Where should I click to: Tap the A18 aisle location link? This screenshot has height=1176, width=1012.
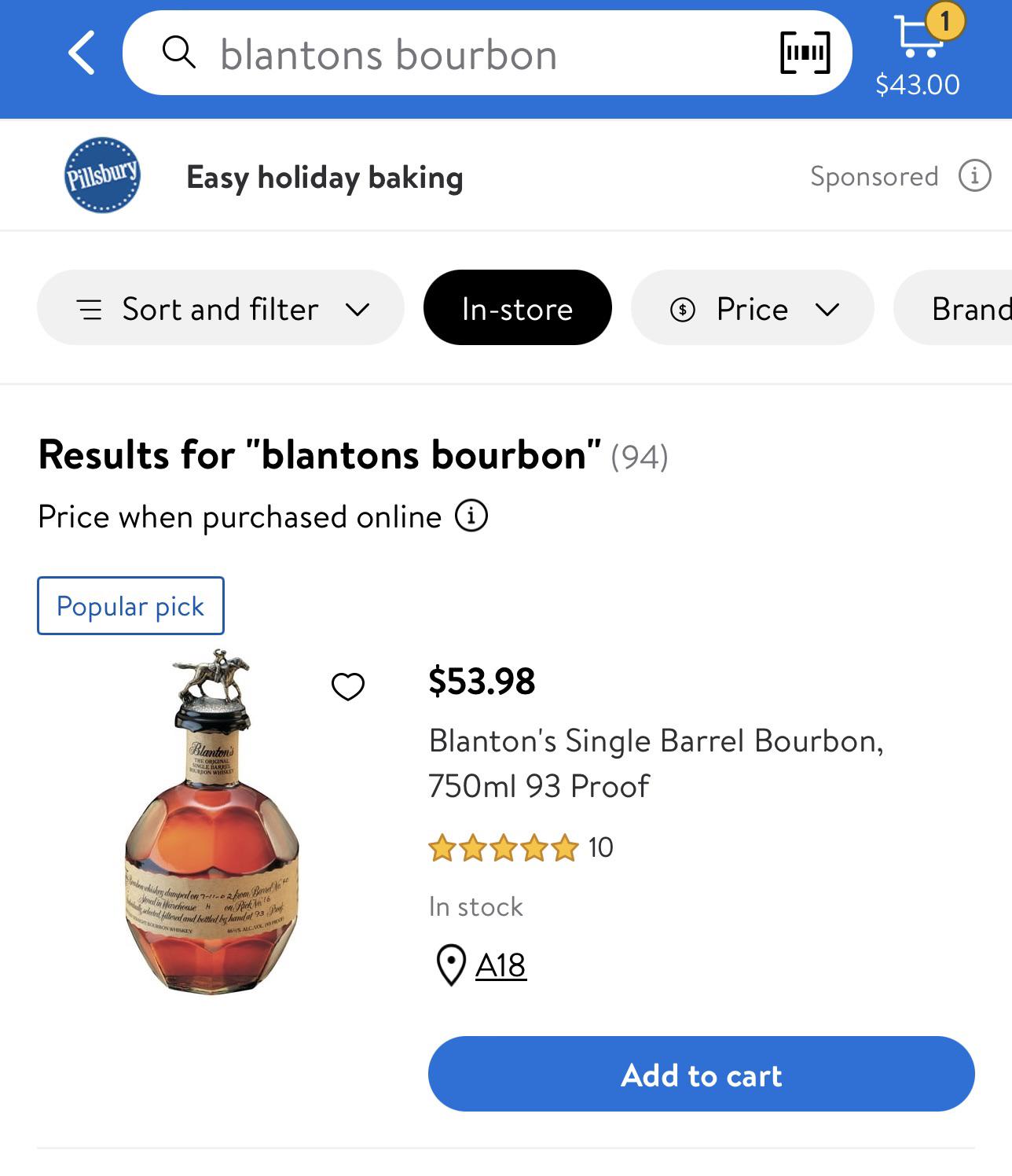(500, 965)
